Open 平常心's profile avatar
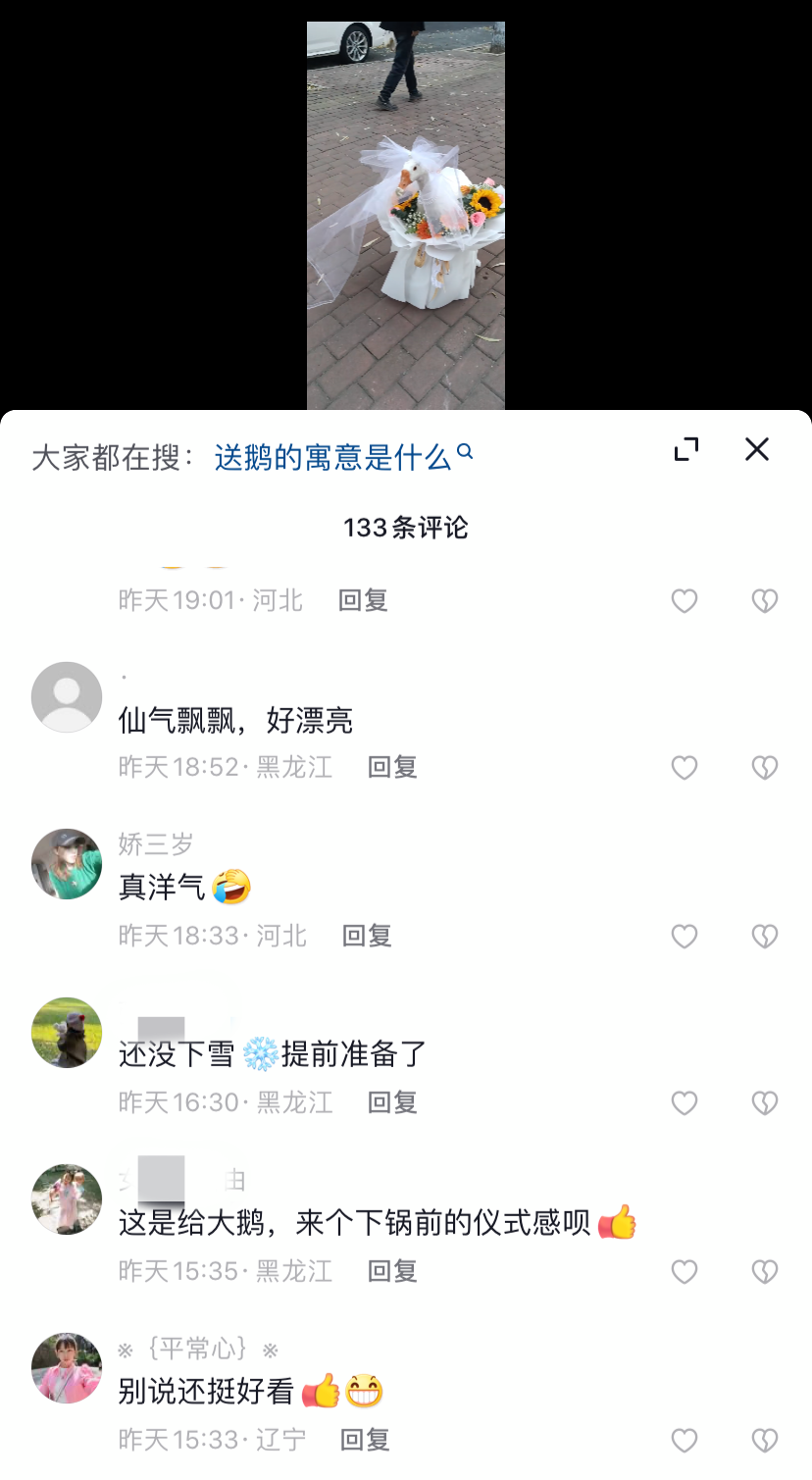812x1480 pixels. (x=67, y=1368)
